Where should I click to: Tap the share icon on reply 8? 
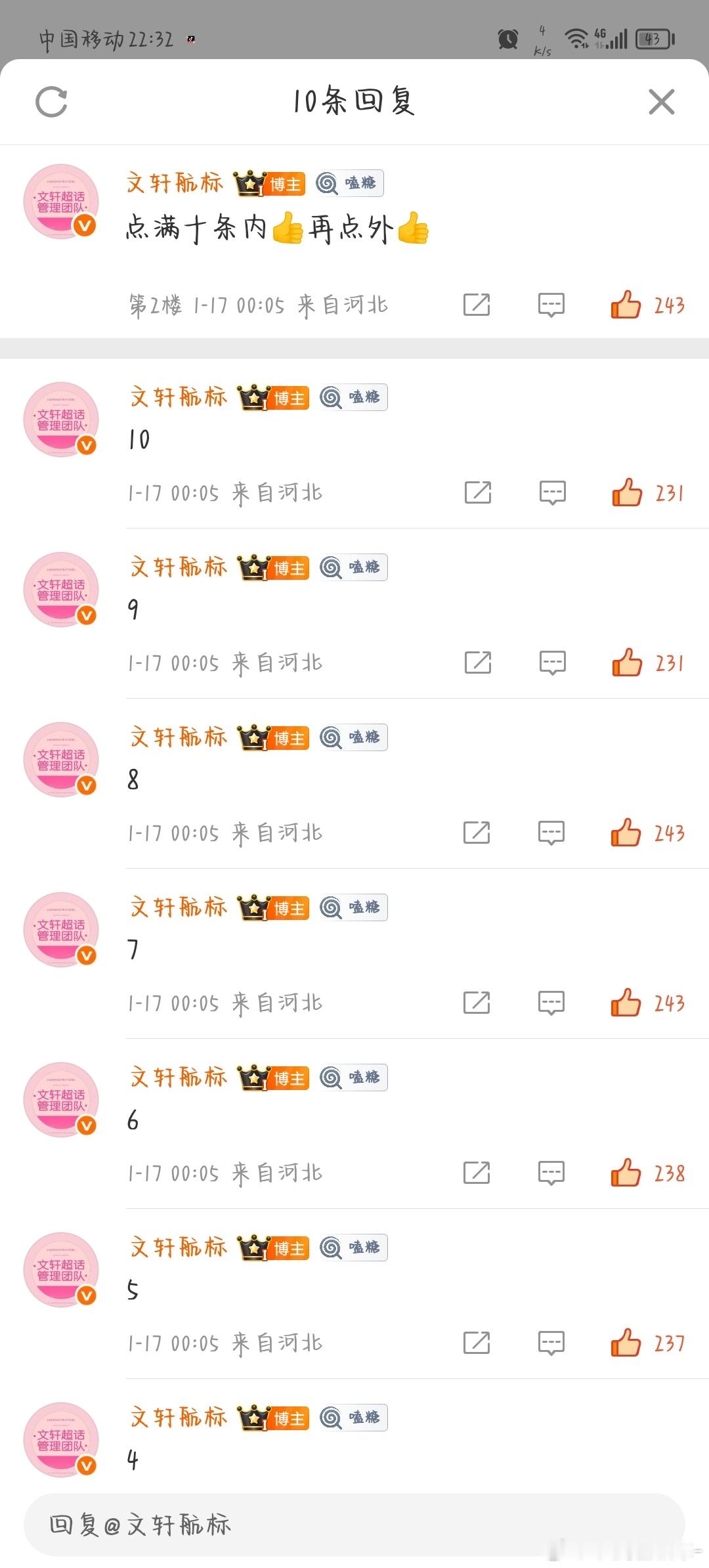coord(477,833)
